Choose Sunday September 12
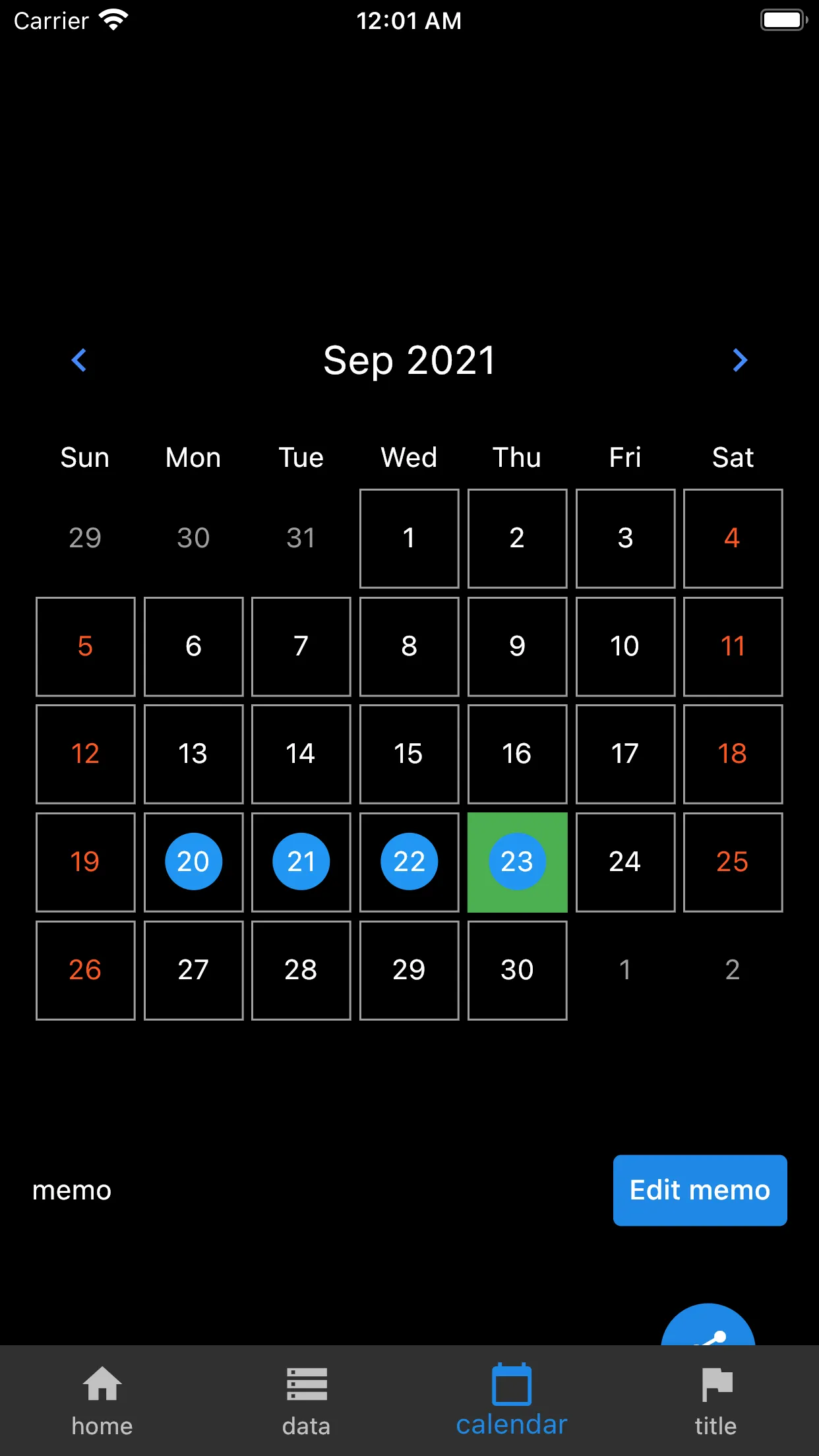This screenshot has height=1456, width=819. 85,754
